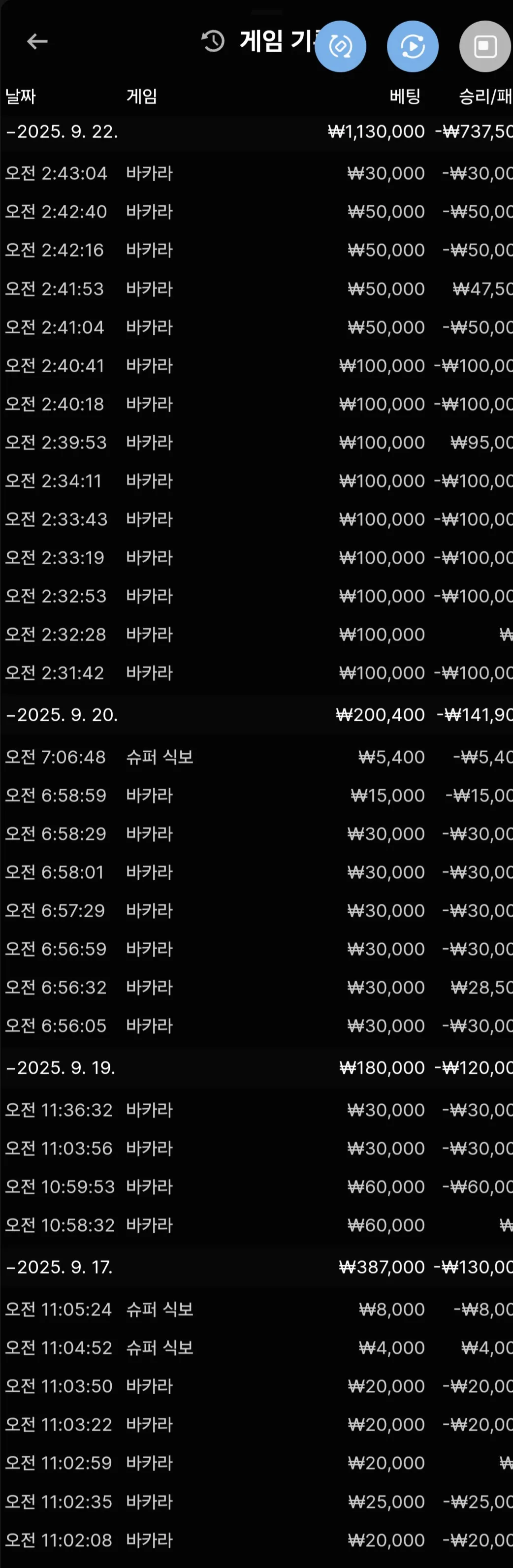Tap the gray stop floating button
This screenshot has height=1568, width=513.
(x=485, y=46)
